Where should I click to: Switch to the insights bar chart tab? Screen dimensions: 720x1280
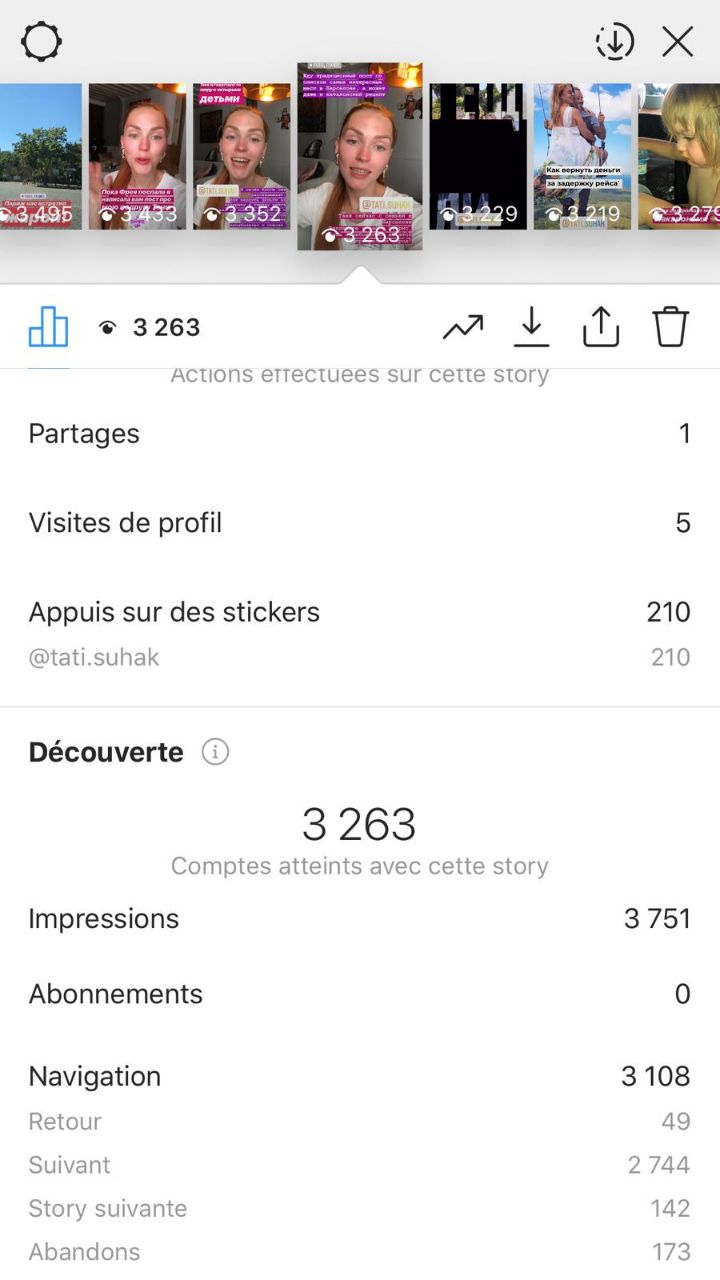48,327
